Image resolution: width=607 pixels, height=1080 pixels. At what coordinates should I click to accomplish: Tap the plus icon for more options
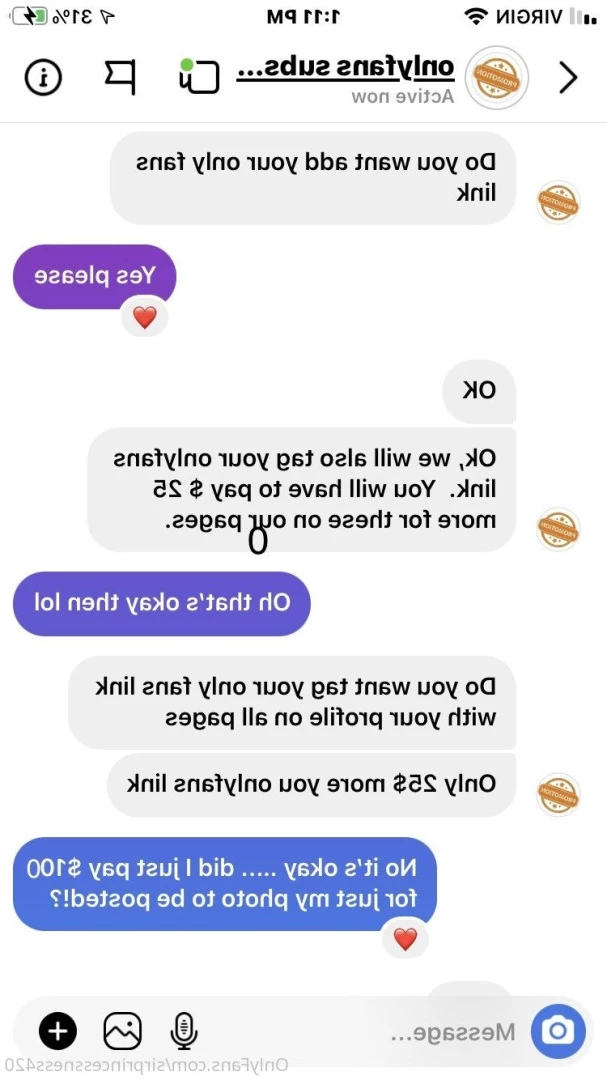point(58,1030)
